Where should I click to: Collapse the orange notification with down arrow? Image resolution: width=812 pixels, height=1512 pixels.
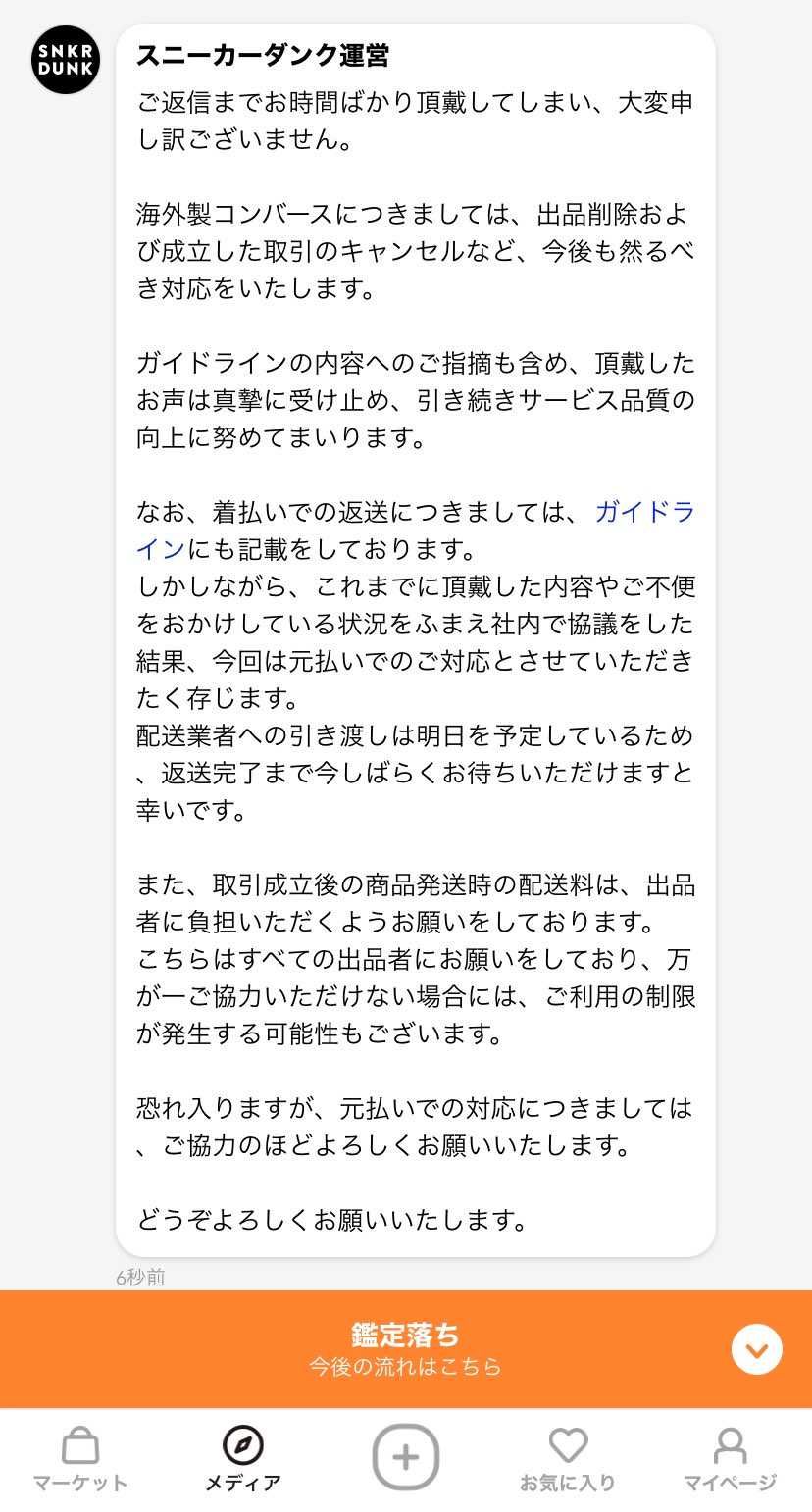click(756, 1350)
